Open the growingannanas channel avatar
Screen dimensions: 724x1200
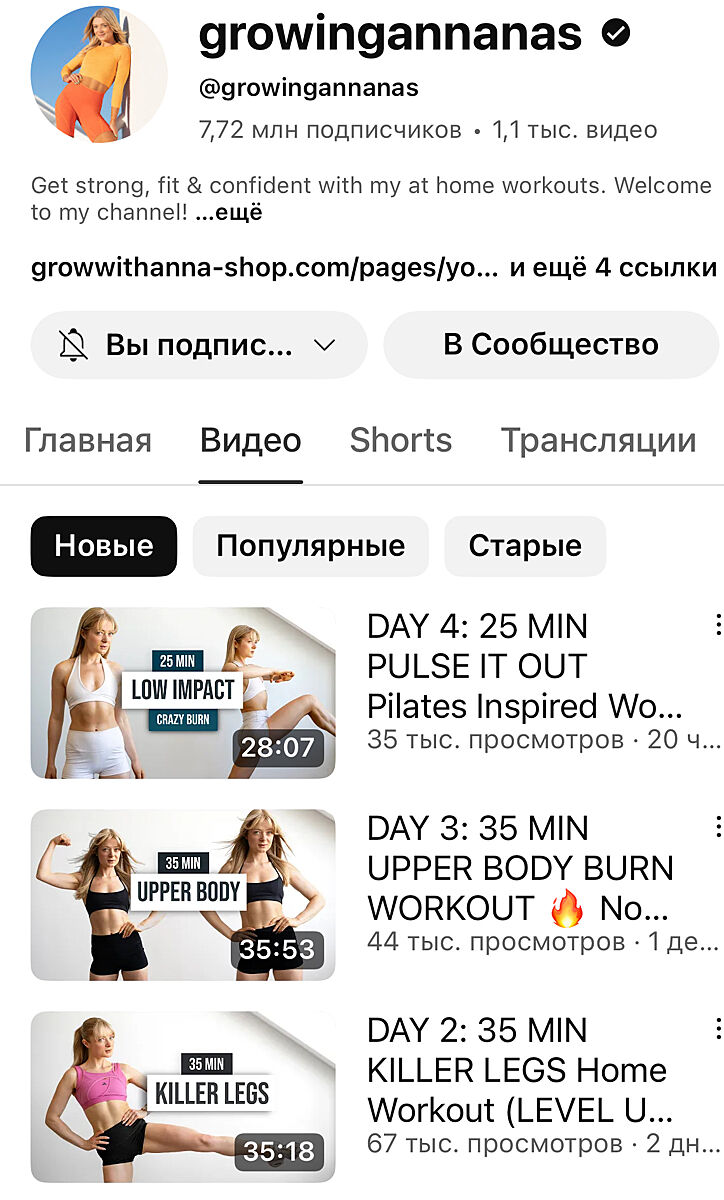99,75
